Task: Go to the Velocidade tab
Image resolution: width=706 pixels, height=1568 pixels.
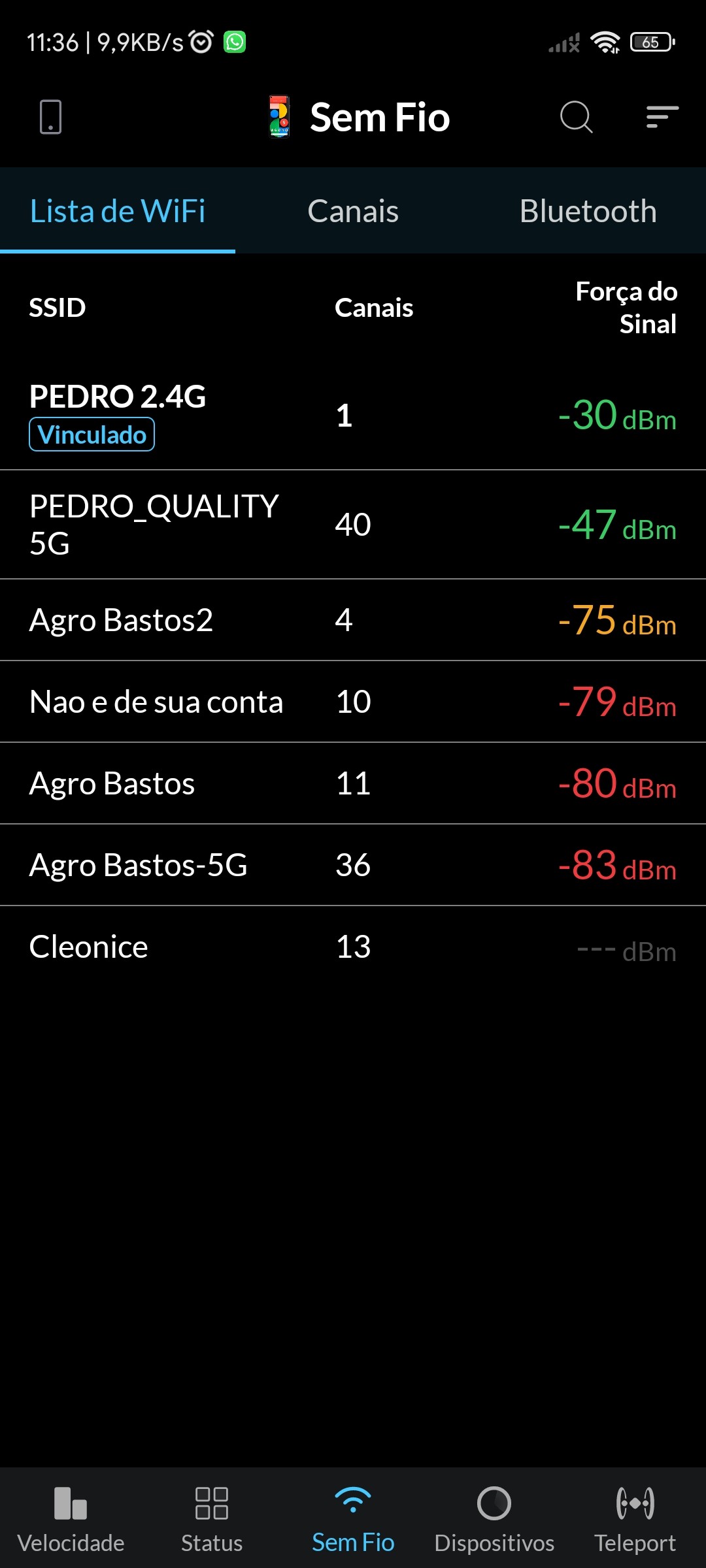Action: coord(71,1518)
